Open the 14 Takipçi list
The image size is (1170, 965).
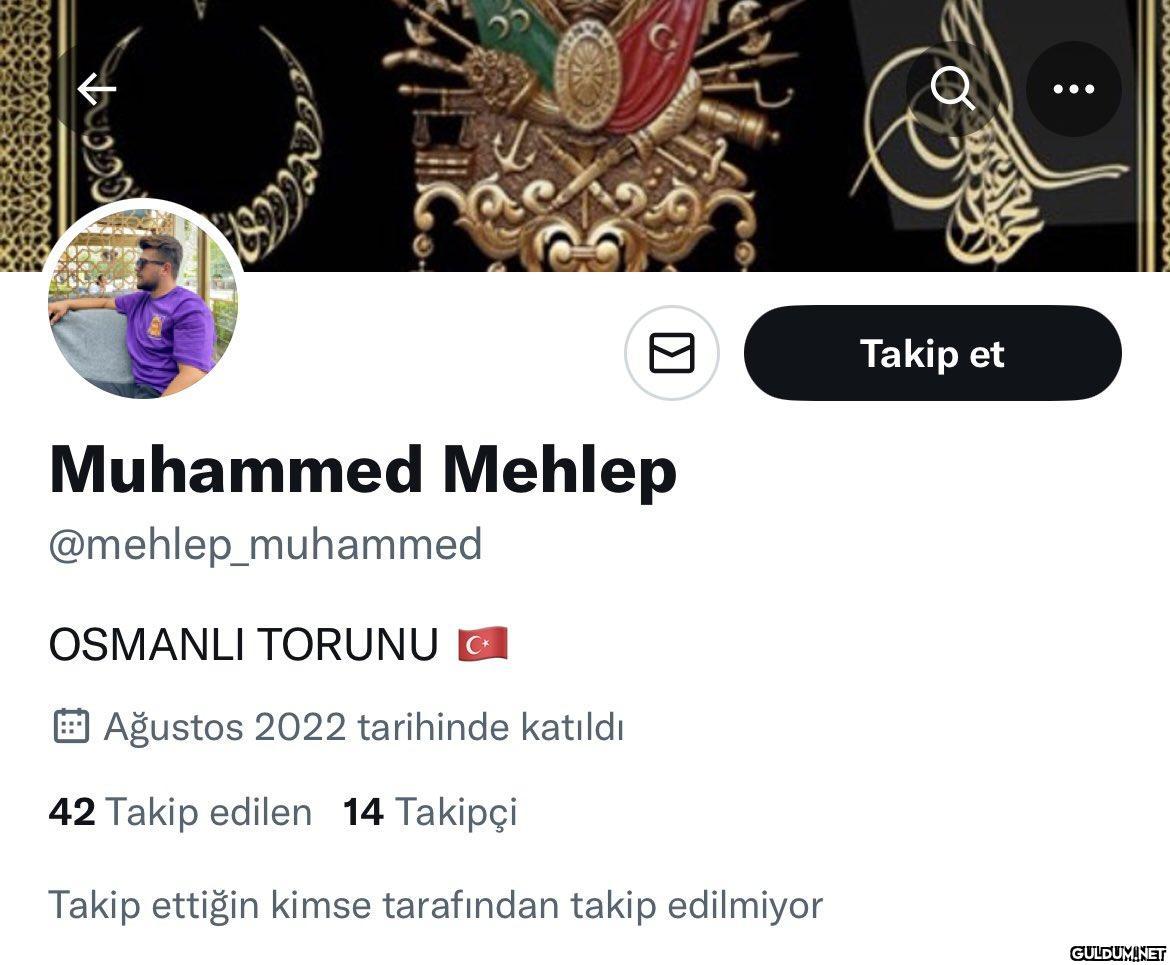[x=430, y=812]
